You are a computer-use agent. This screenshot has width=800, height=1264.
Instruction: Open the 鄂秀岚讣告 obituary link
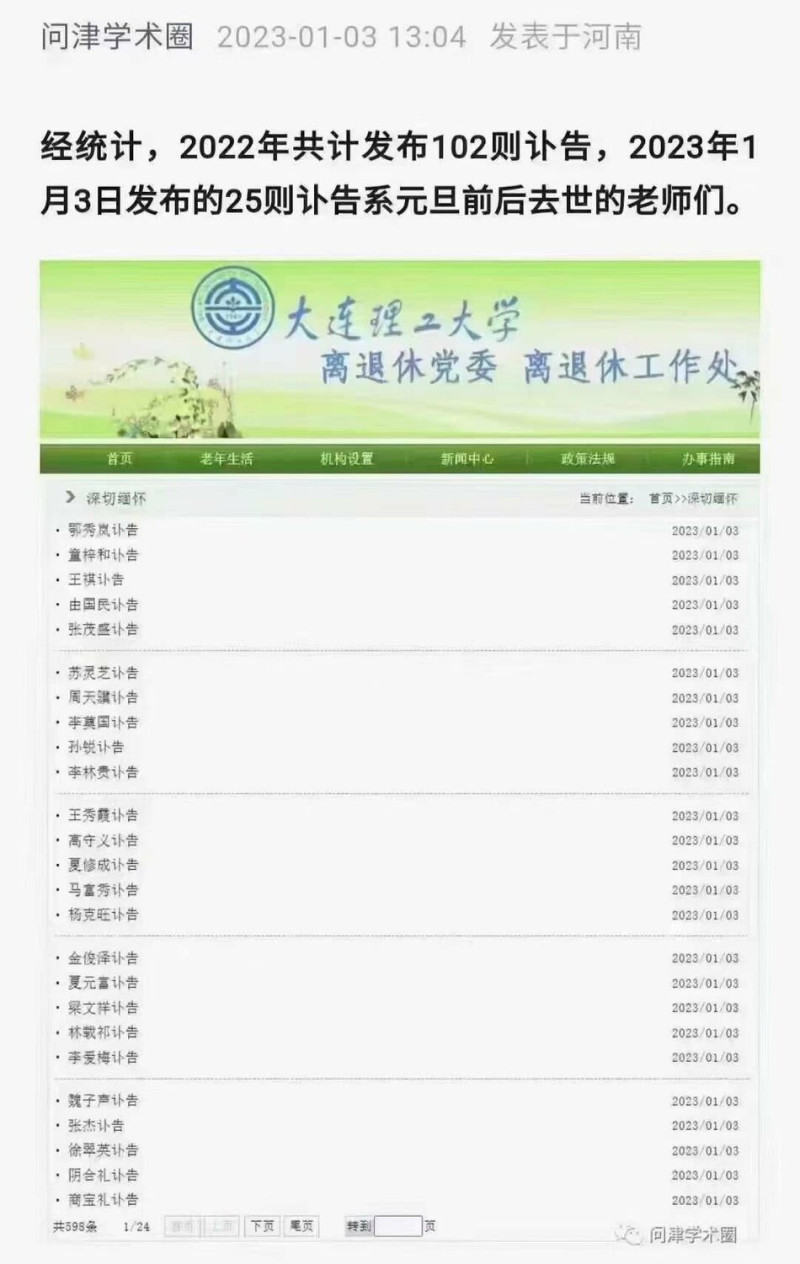pos(103,531)
